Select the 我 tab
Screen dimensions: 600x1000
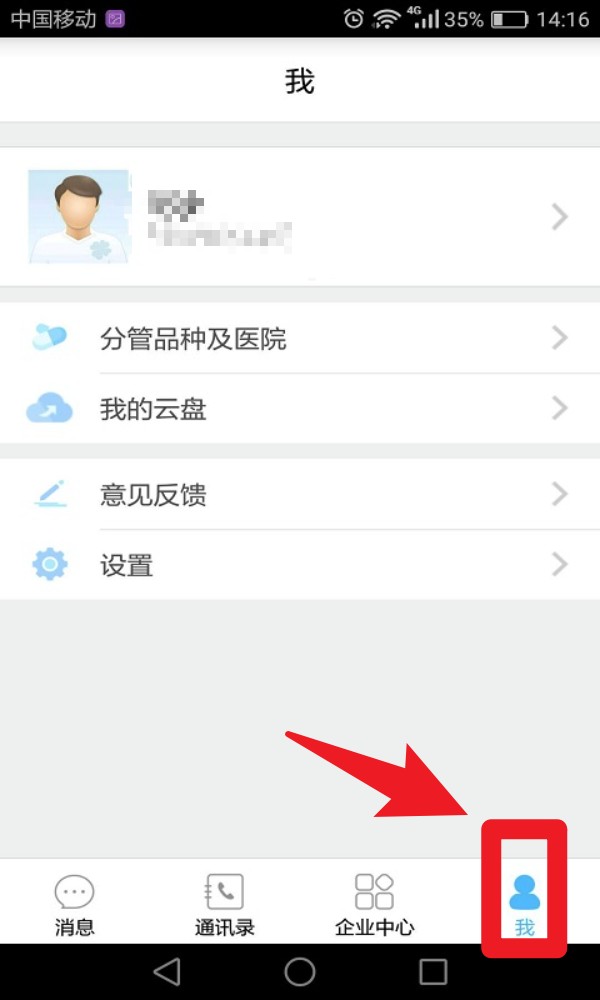pyautogui.click(x=524, y=903)
